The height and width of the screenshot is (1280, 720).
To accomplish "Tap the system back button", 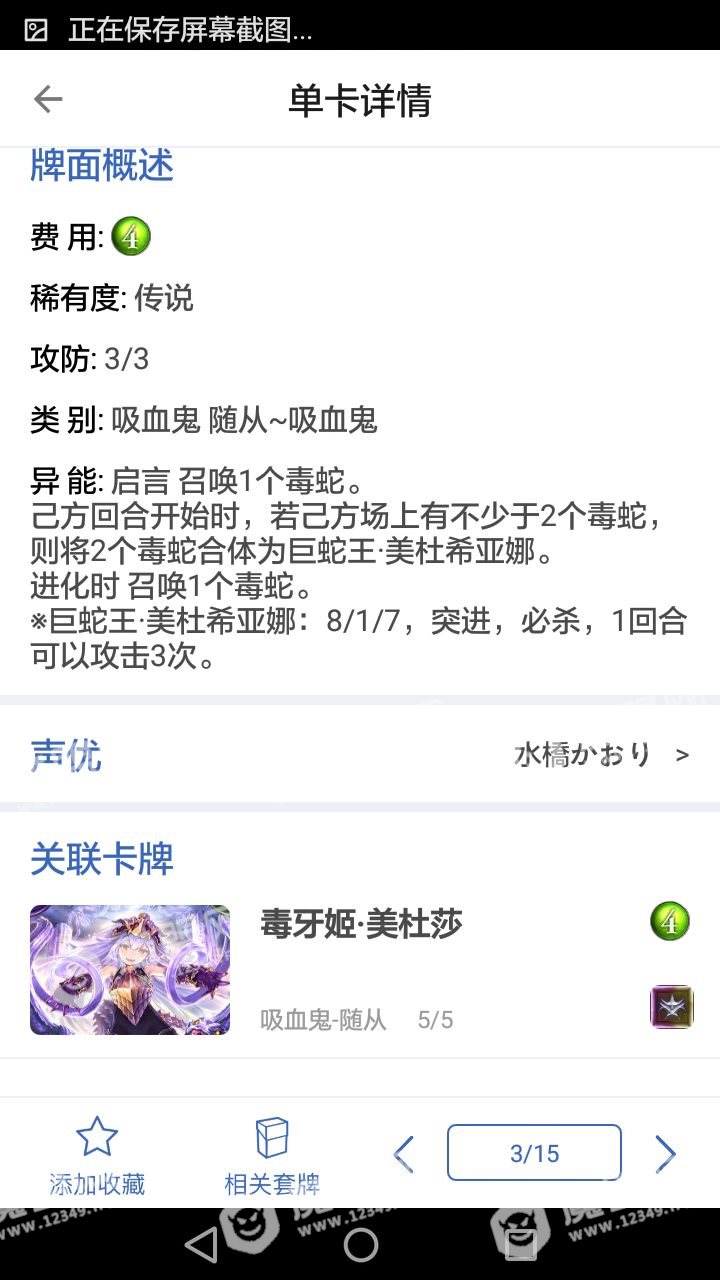I will (201, 1245).
